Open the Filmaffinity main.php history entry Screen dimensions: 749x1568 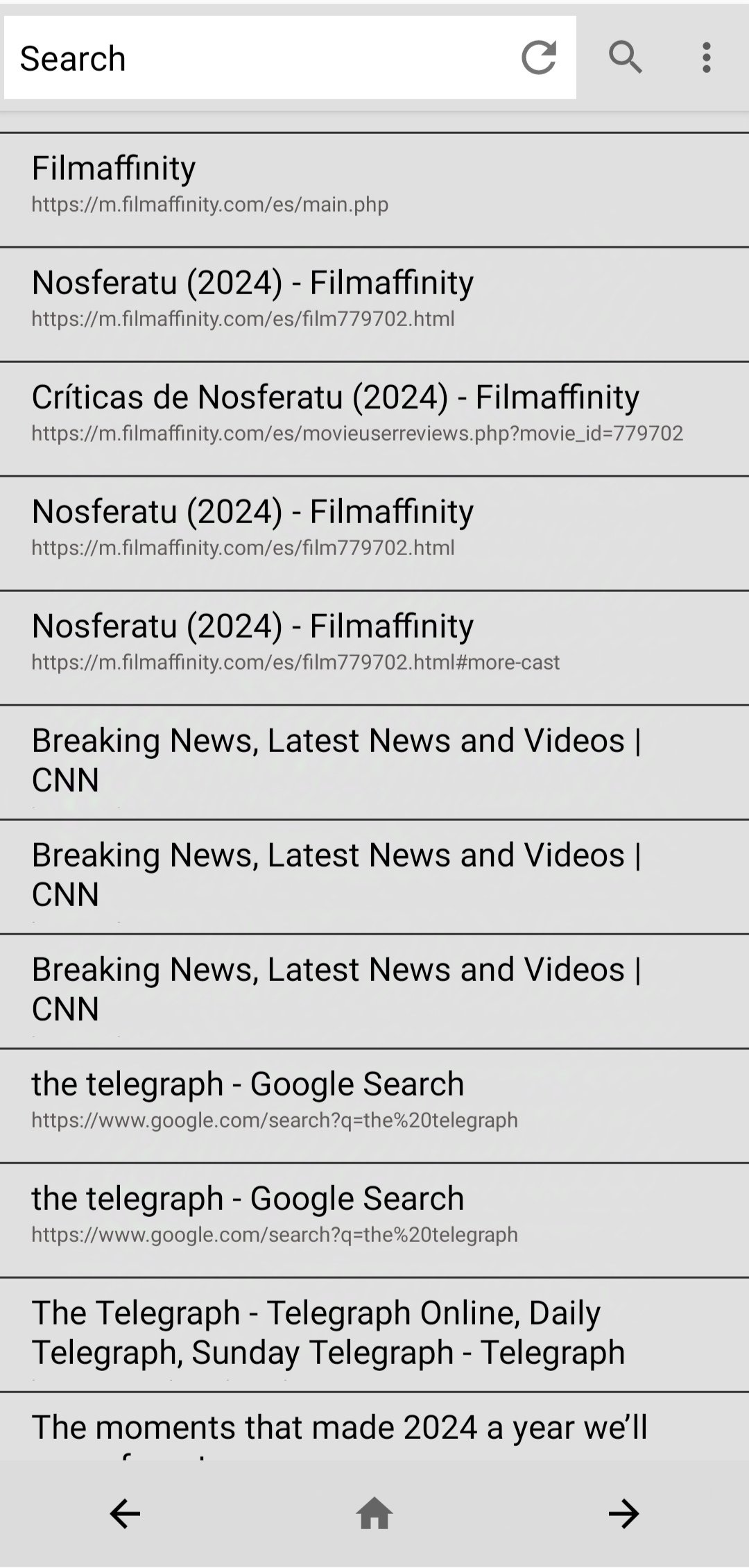coord(374,185)
